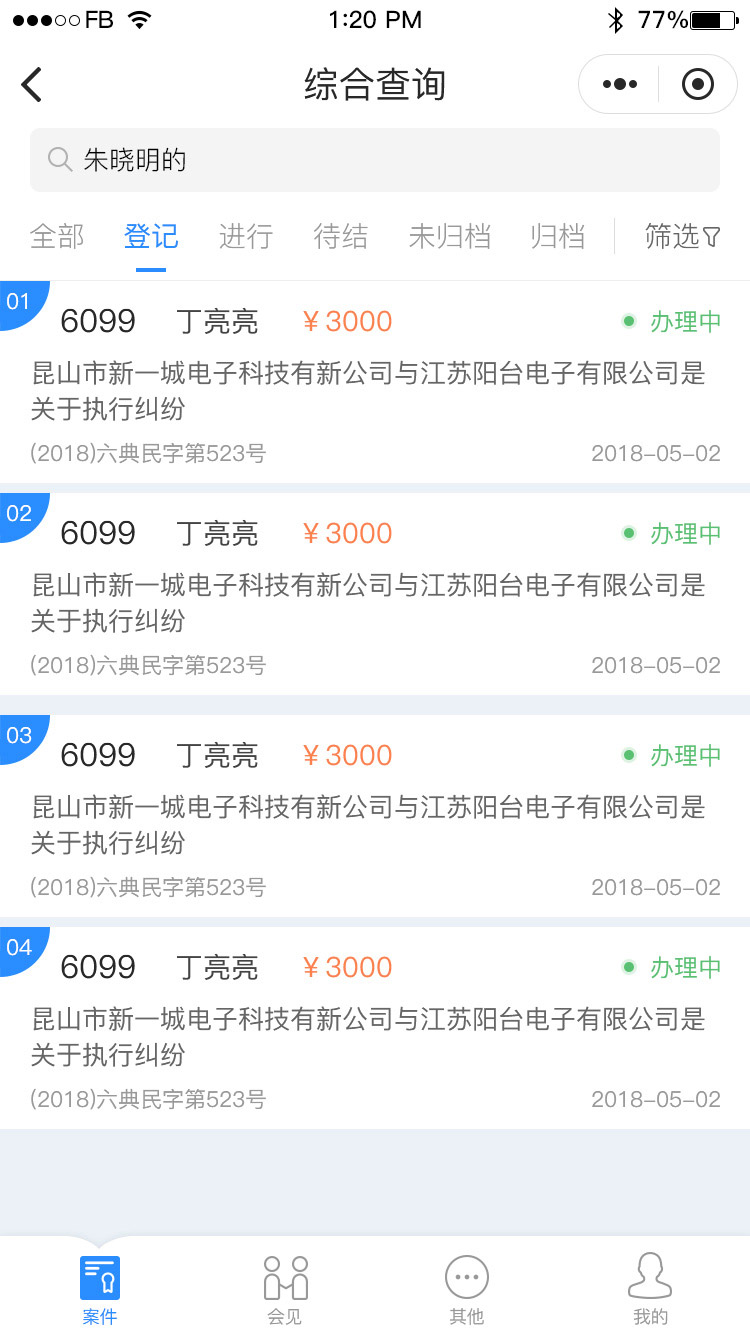This screenshot has width=750, height=1334.
Task: Open the 筛选 filter options
Action: 683,236
